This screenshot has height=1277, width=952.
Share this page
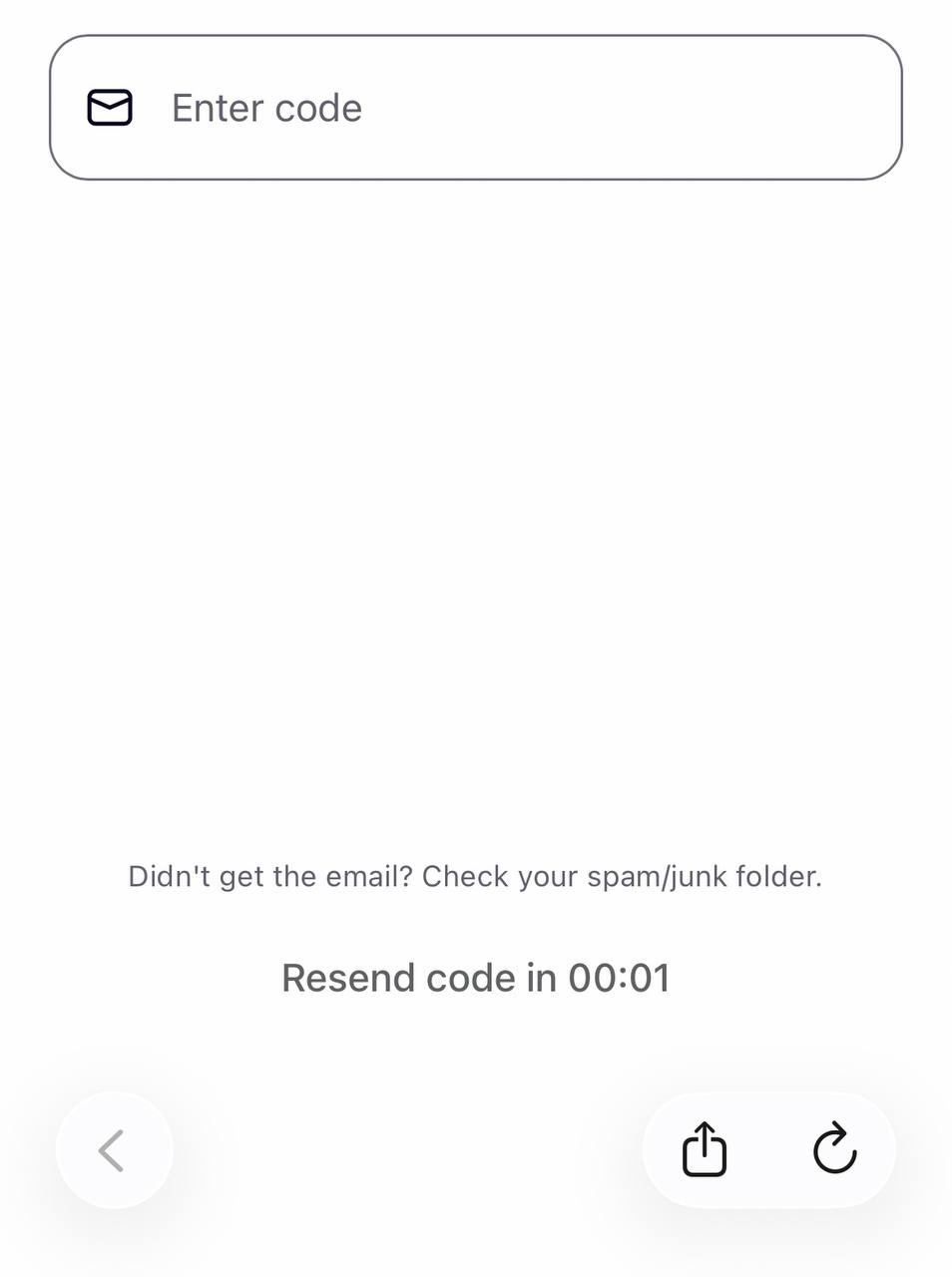(x=705, y=1149)
